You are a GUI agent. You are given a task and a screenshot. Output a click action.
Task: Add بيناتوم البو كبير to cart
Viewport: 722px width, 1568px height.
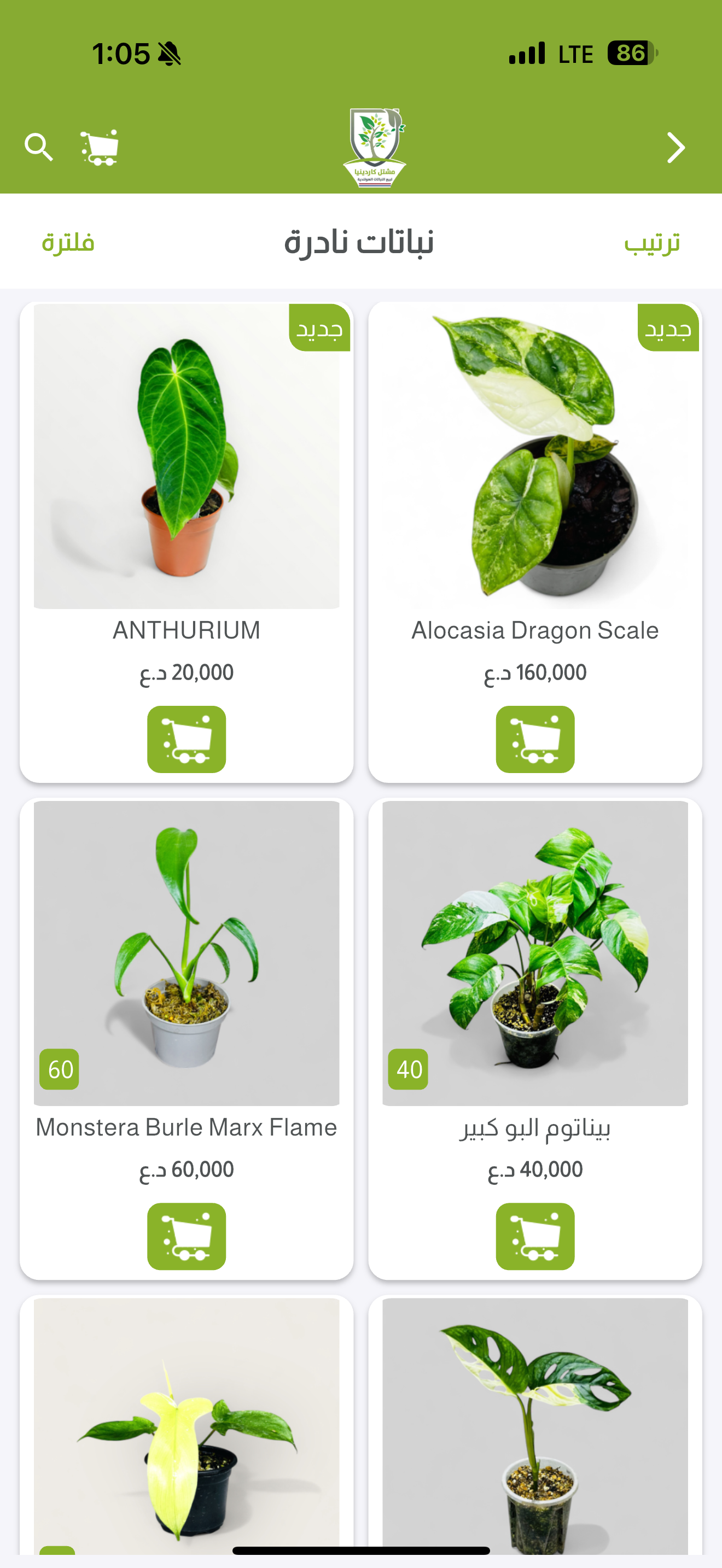(x=534, y=1236)
